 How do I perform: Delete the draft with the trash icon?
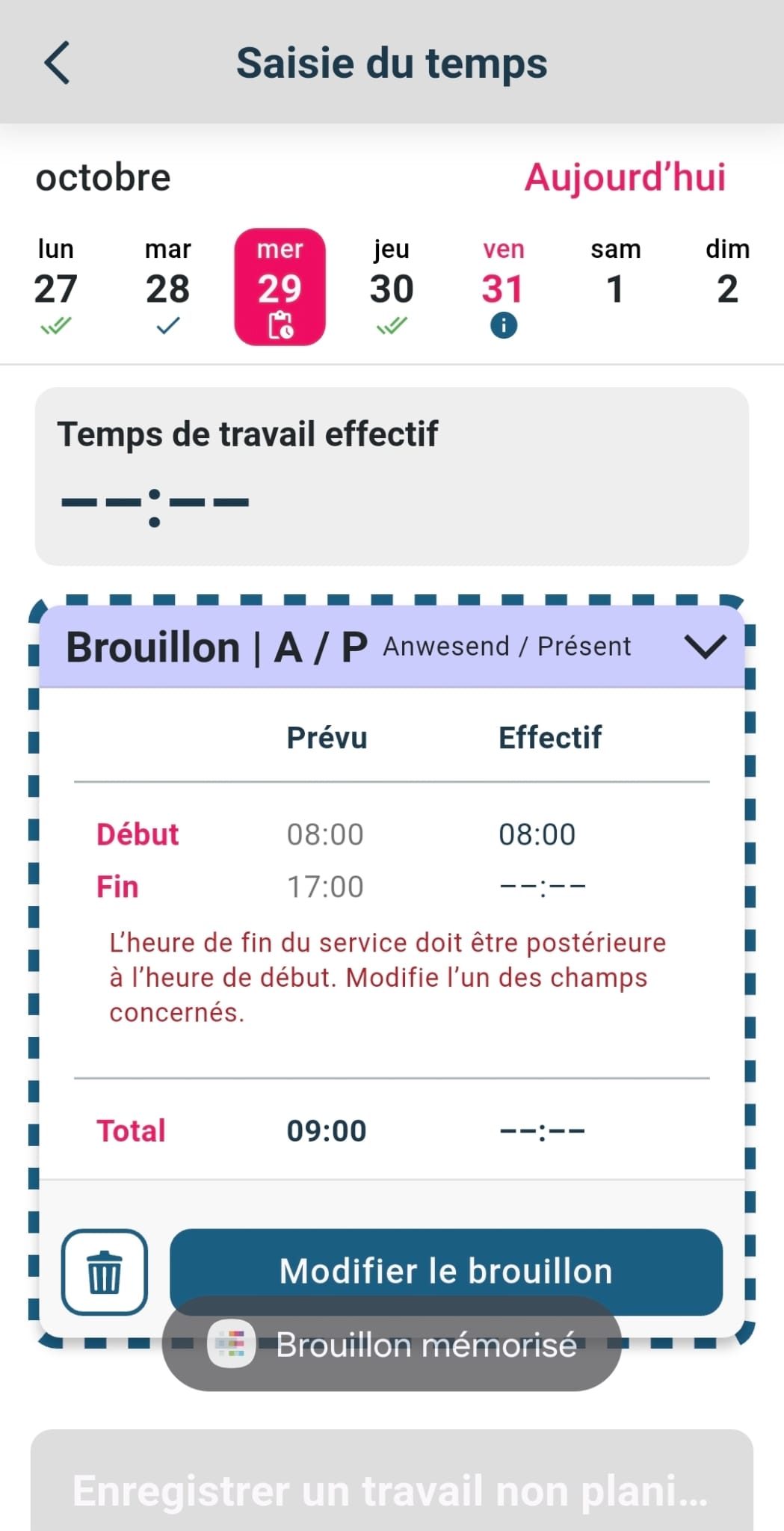coord(105,1272)
